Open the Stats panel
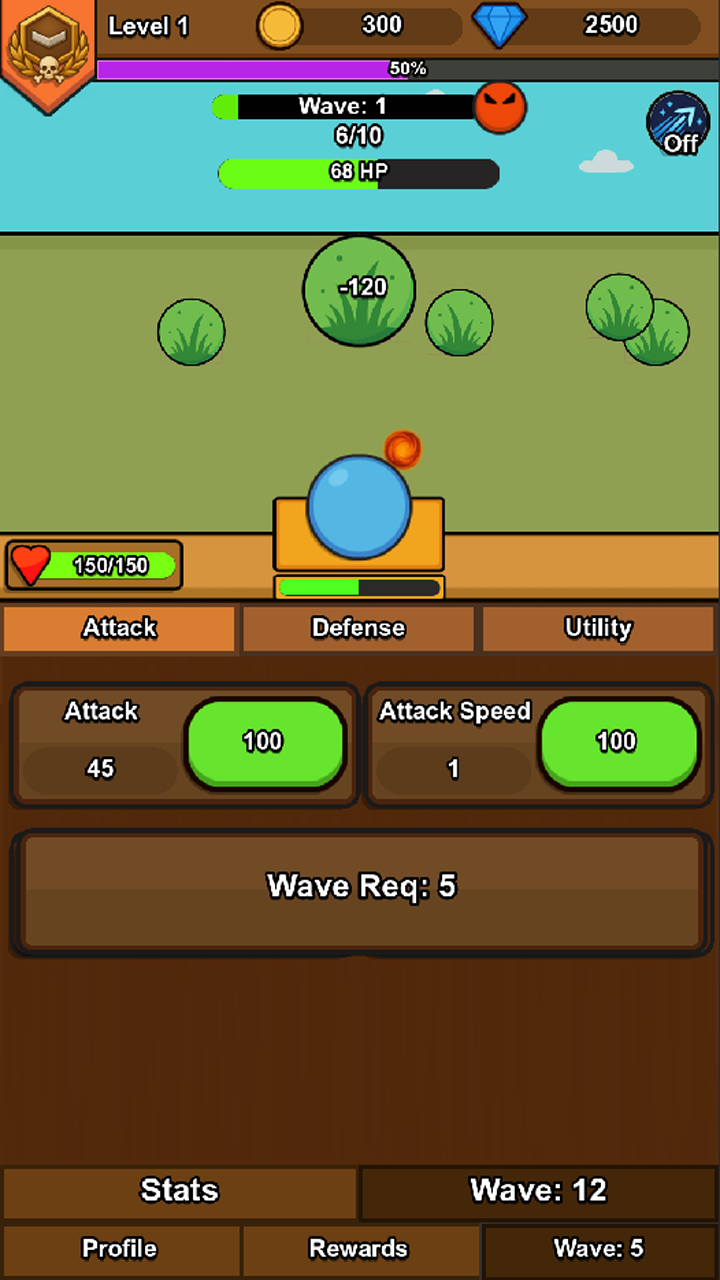 point(179,1191)
